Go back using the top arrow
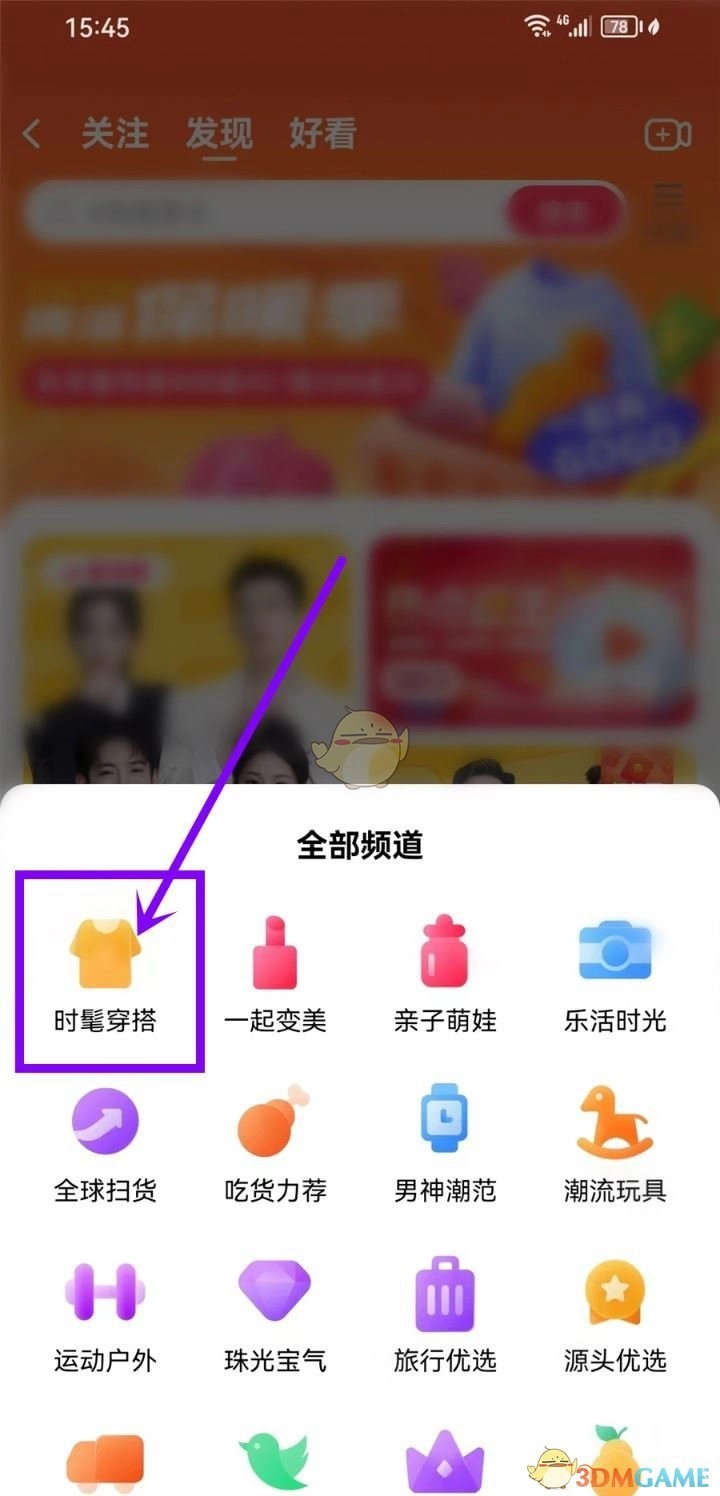Viewport: 720px width, 1496px height. pyautogui.click(x=32, y=134)
